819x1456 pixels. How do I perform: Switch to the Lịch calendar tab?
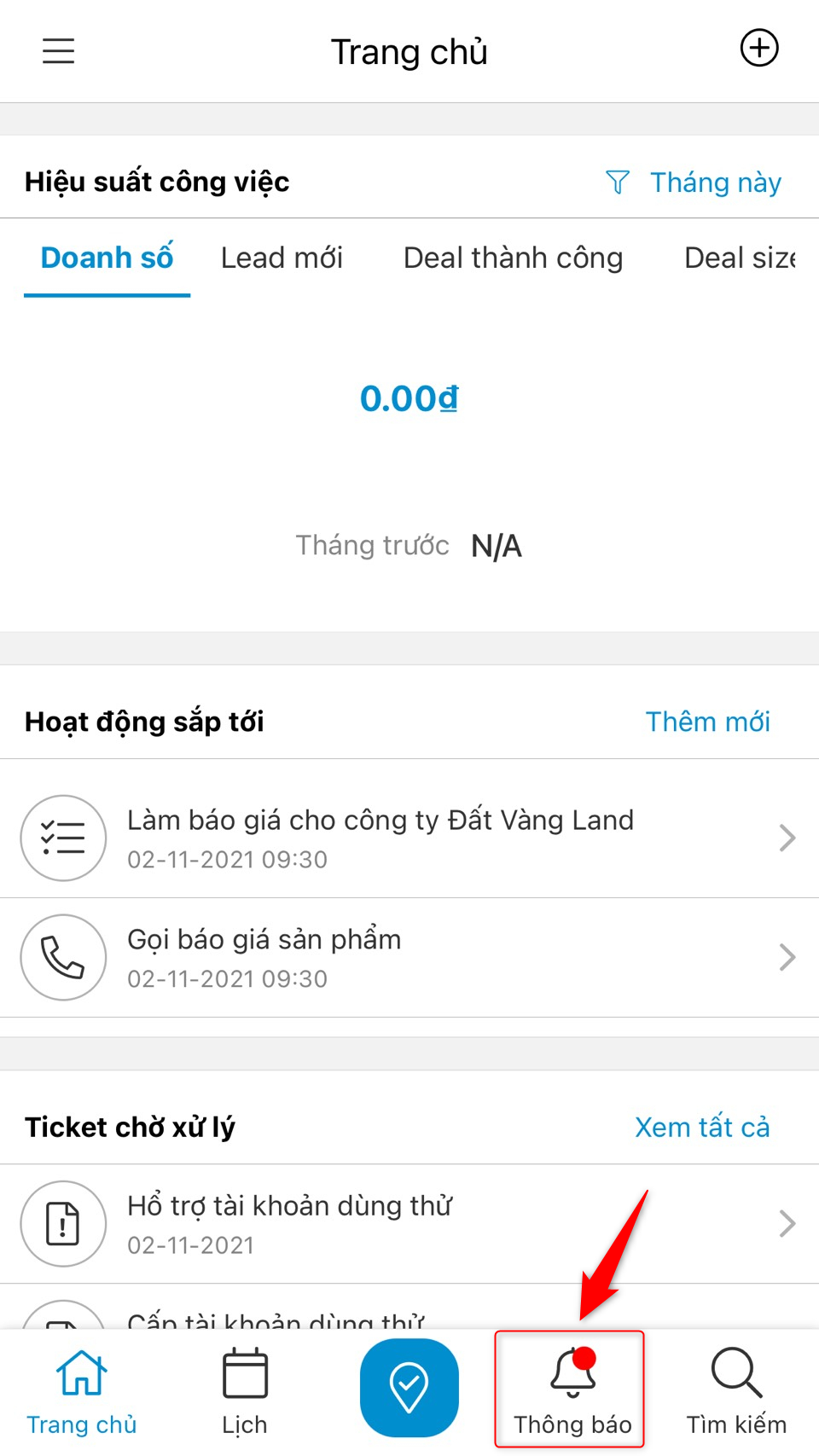[245, 1392]
